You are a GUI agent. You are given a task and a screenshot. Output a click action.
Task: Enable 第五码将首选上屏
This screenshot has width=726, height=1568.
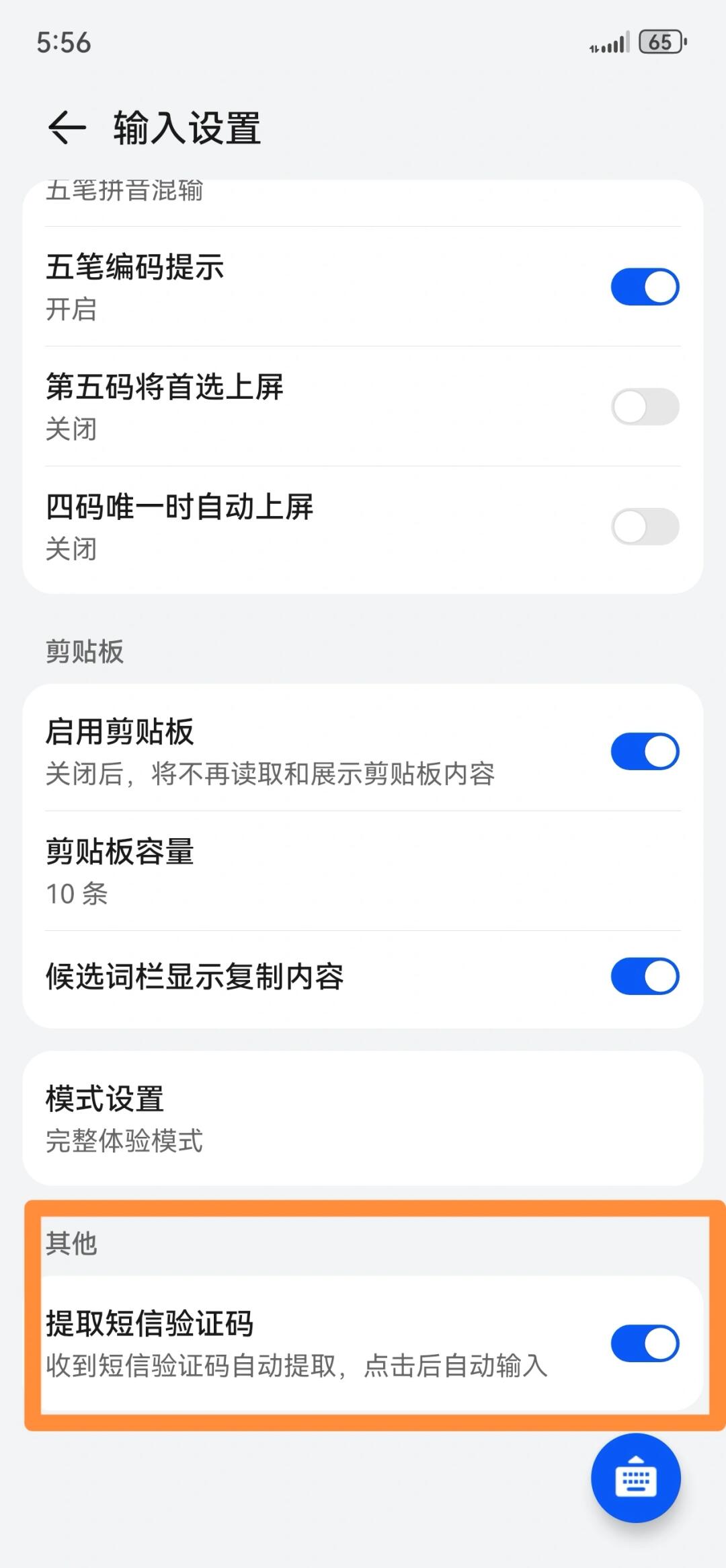pyautogui.click(x=644, y=406)
